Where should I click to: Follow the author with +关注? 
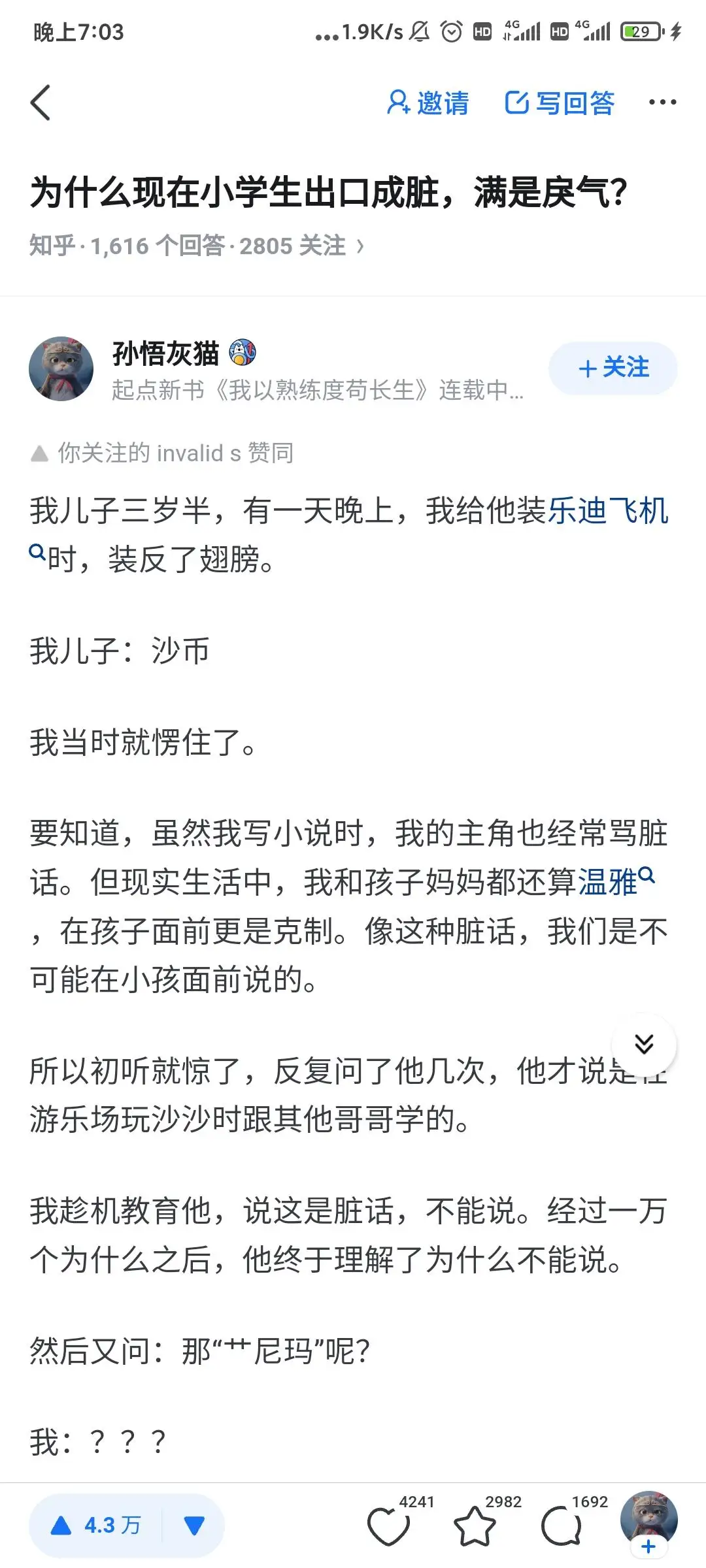tap(613, 368)
